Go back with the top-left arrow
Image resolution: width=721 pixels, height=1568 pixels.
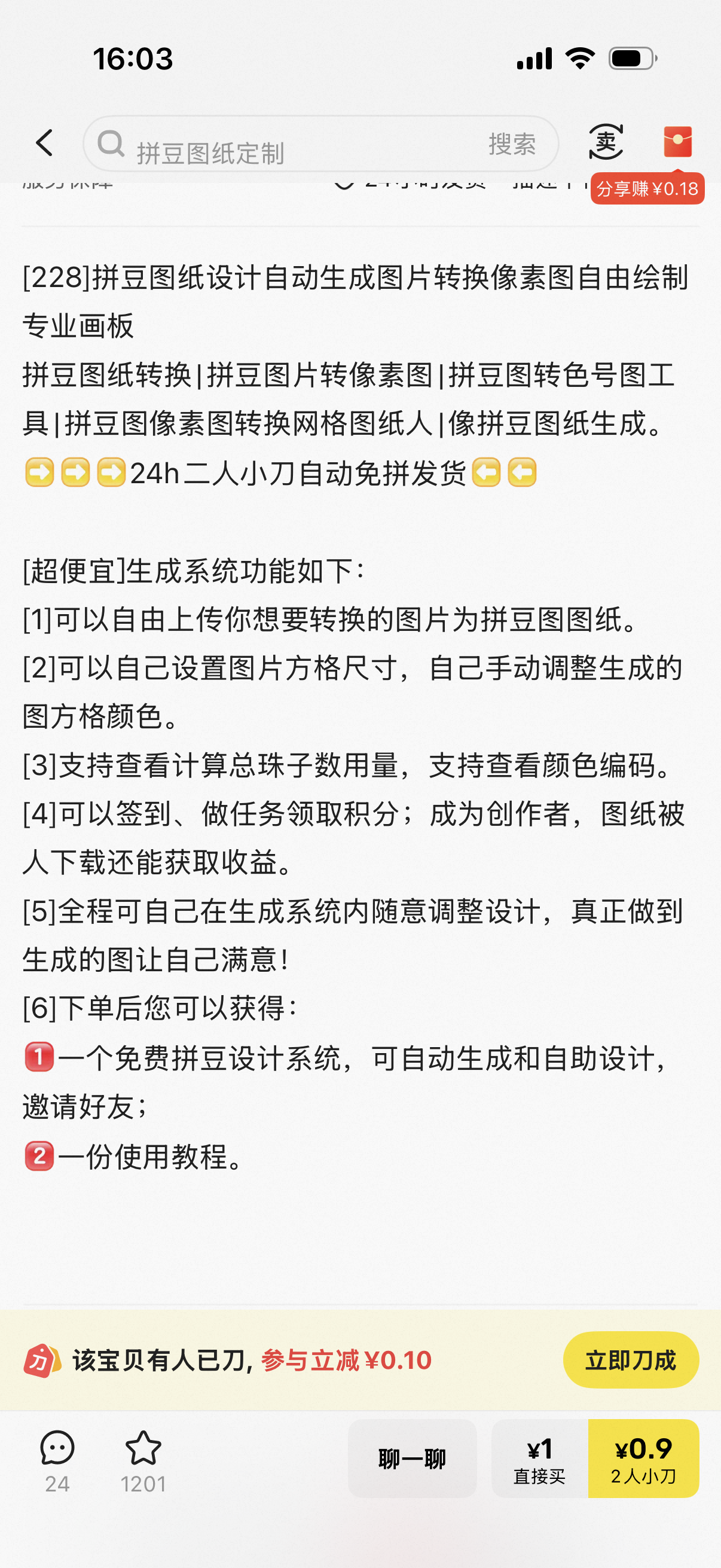[x=44, y=143]
